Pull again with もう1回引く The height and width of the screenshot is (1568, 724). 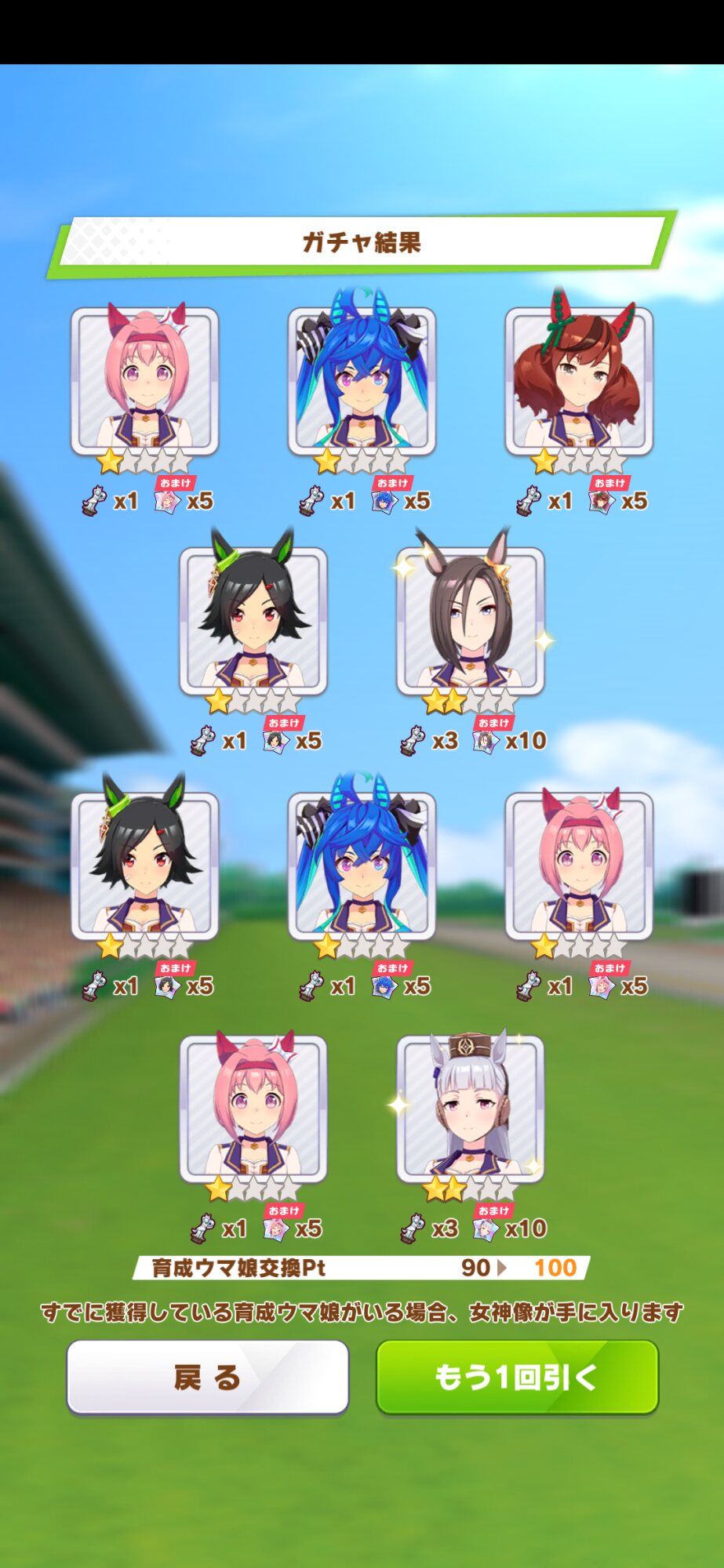pyautogui.click(x=517, y=1377)
